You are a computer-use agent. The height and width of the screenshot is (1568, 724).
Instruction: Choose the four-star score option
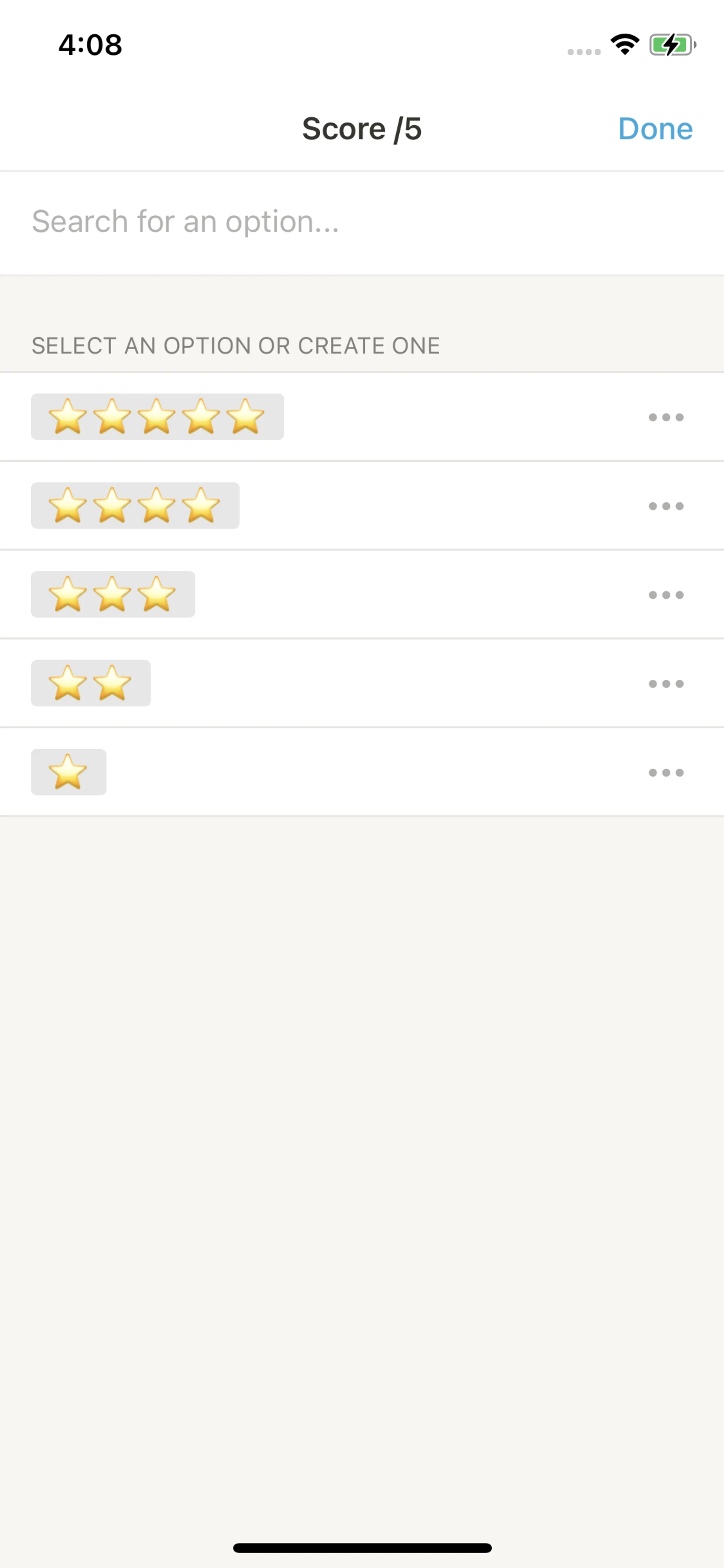click(135, 506)
